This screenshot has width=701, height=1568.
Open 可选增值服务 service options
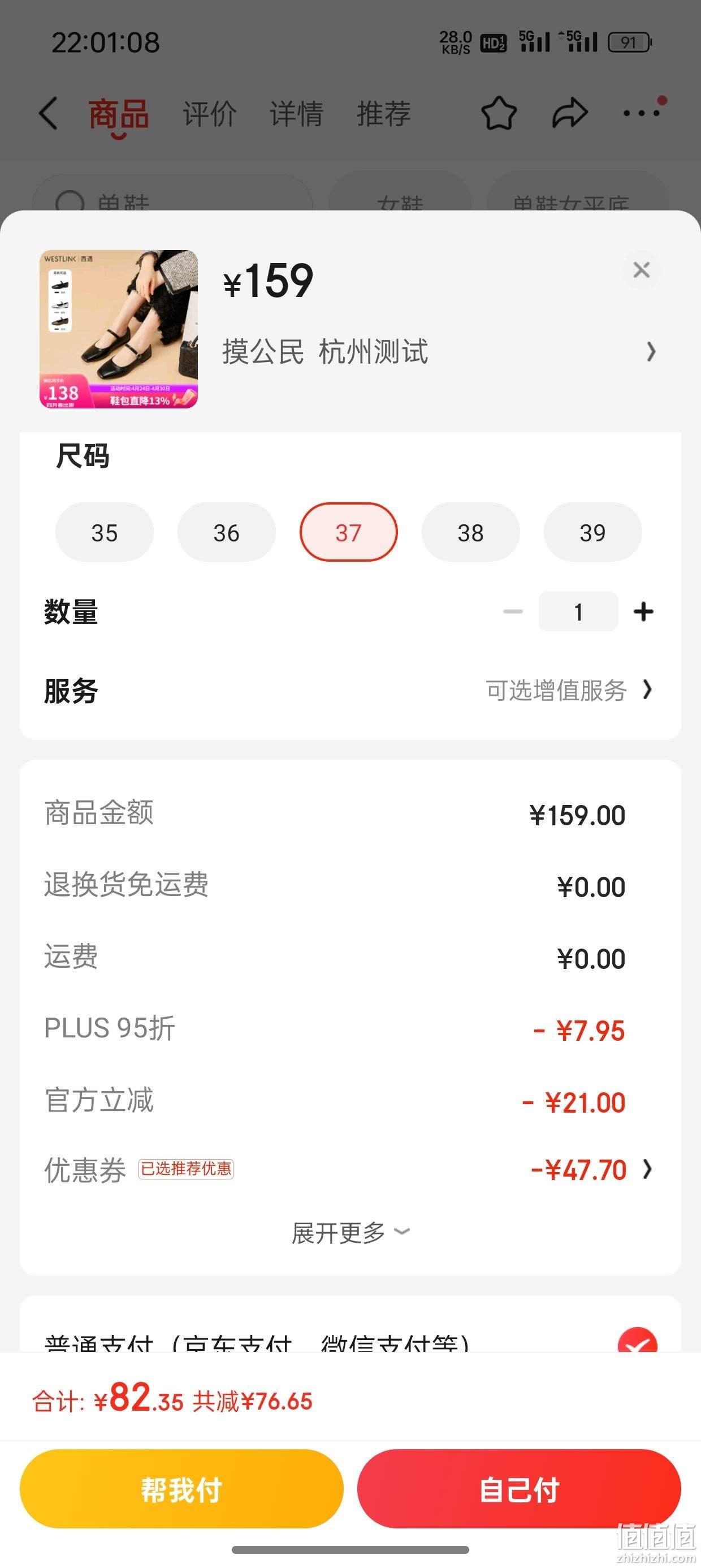tap(569, 690)
